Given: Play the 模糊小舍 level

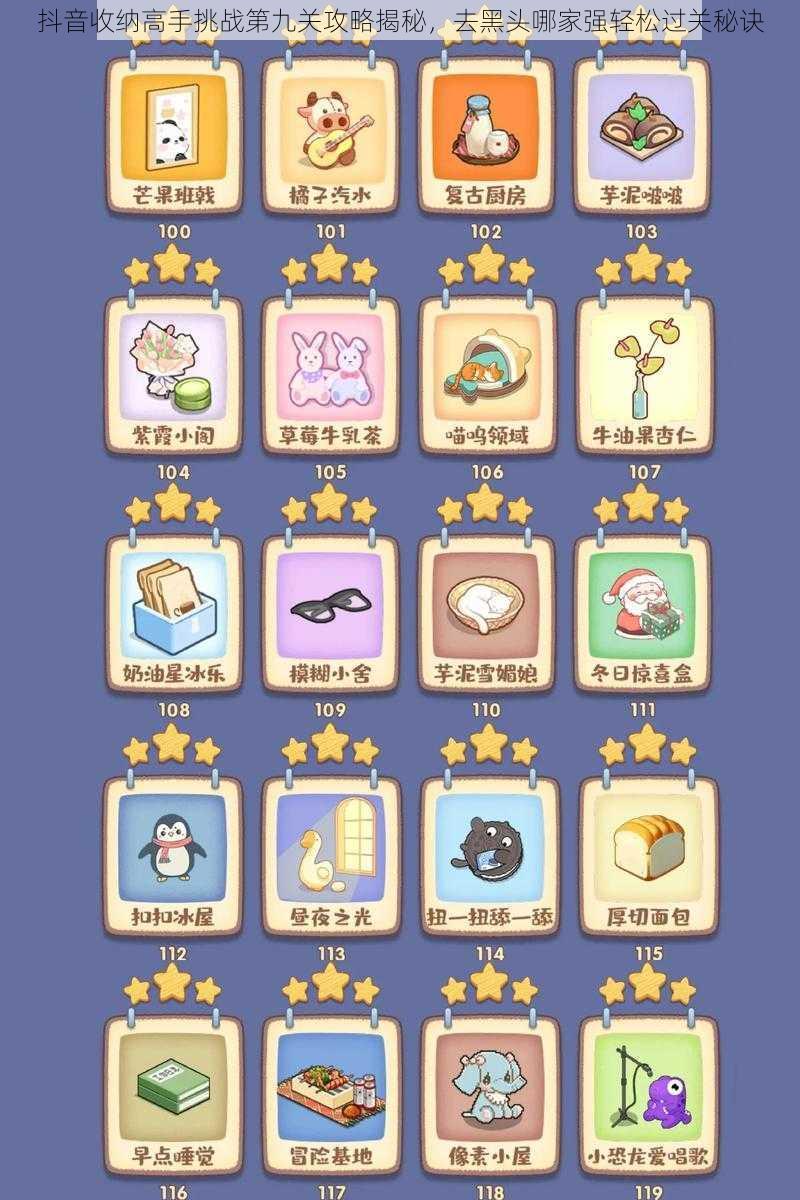Looking at the screenshot, I should pyautogui.click(x=330, y=612).
